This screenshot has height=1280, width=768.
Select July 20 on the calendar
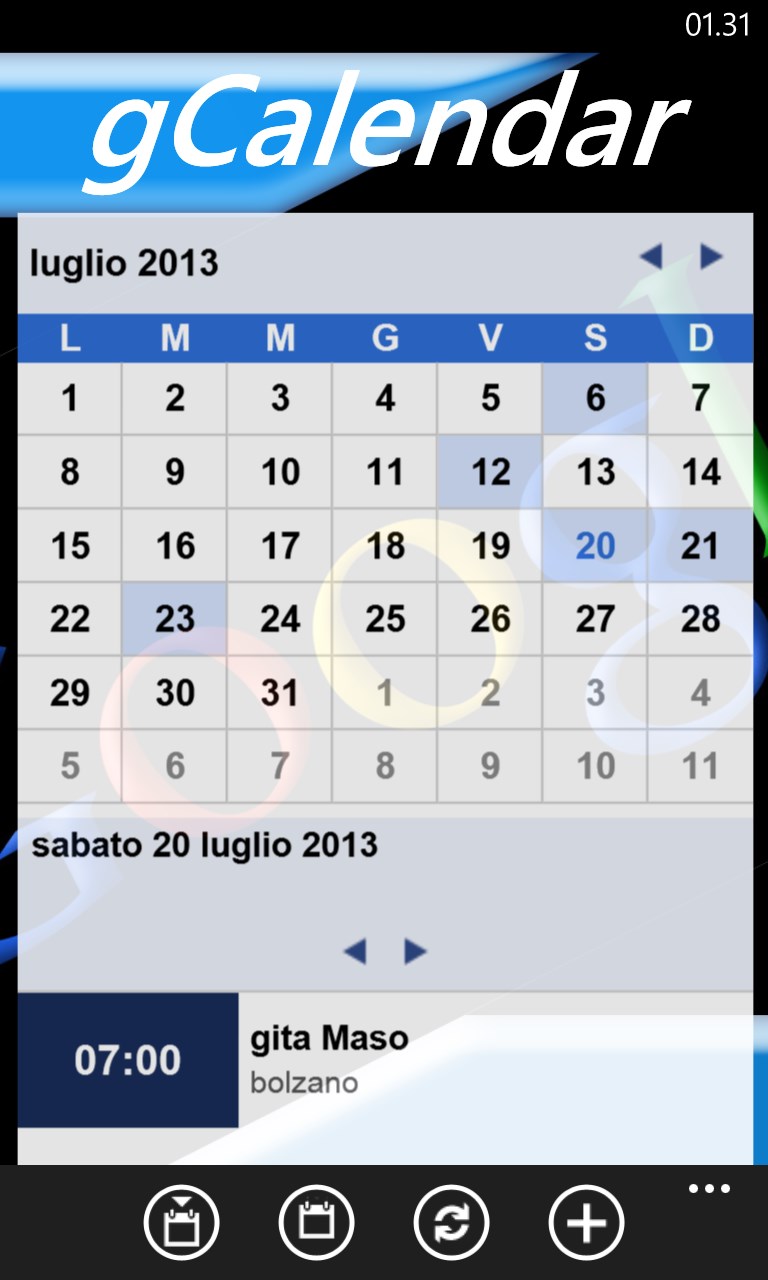(x=594, y=545)
